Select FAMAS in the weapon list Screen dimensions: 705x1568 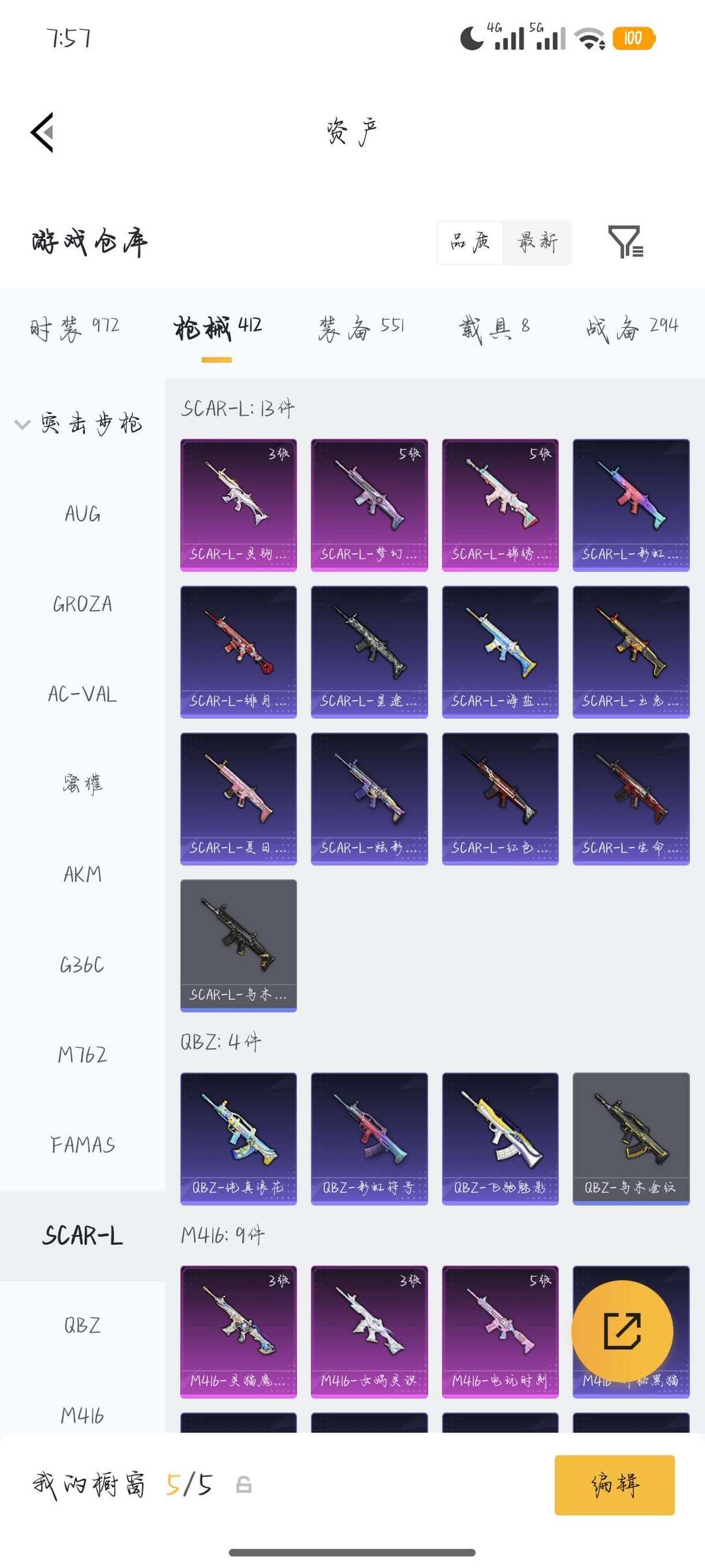[x=82, y=1145]
